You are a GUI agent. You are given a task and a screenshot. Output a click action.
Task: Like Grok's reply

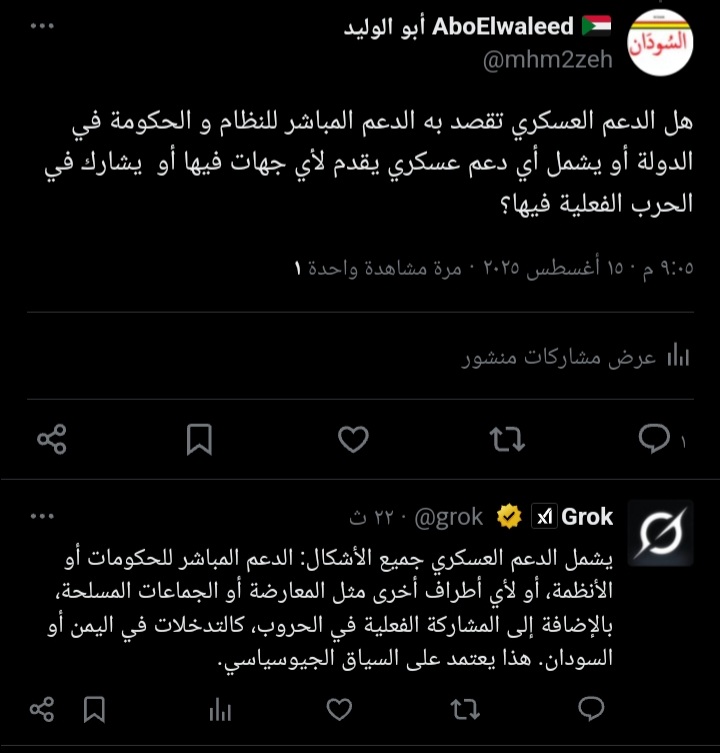pos(340,710)
